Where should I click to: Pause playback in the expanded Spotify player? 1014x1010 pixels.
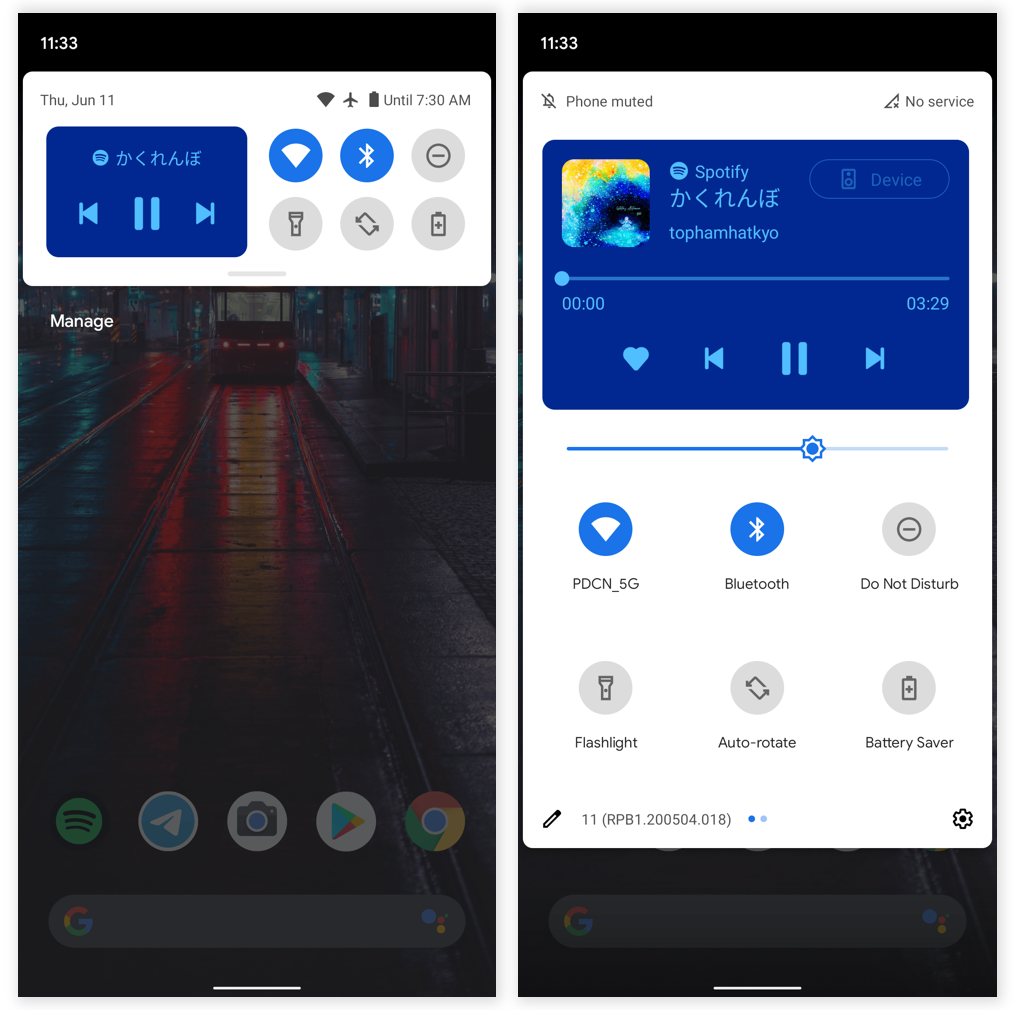[794, 358]
